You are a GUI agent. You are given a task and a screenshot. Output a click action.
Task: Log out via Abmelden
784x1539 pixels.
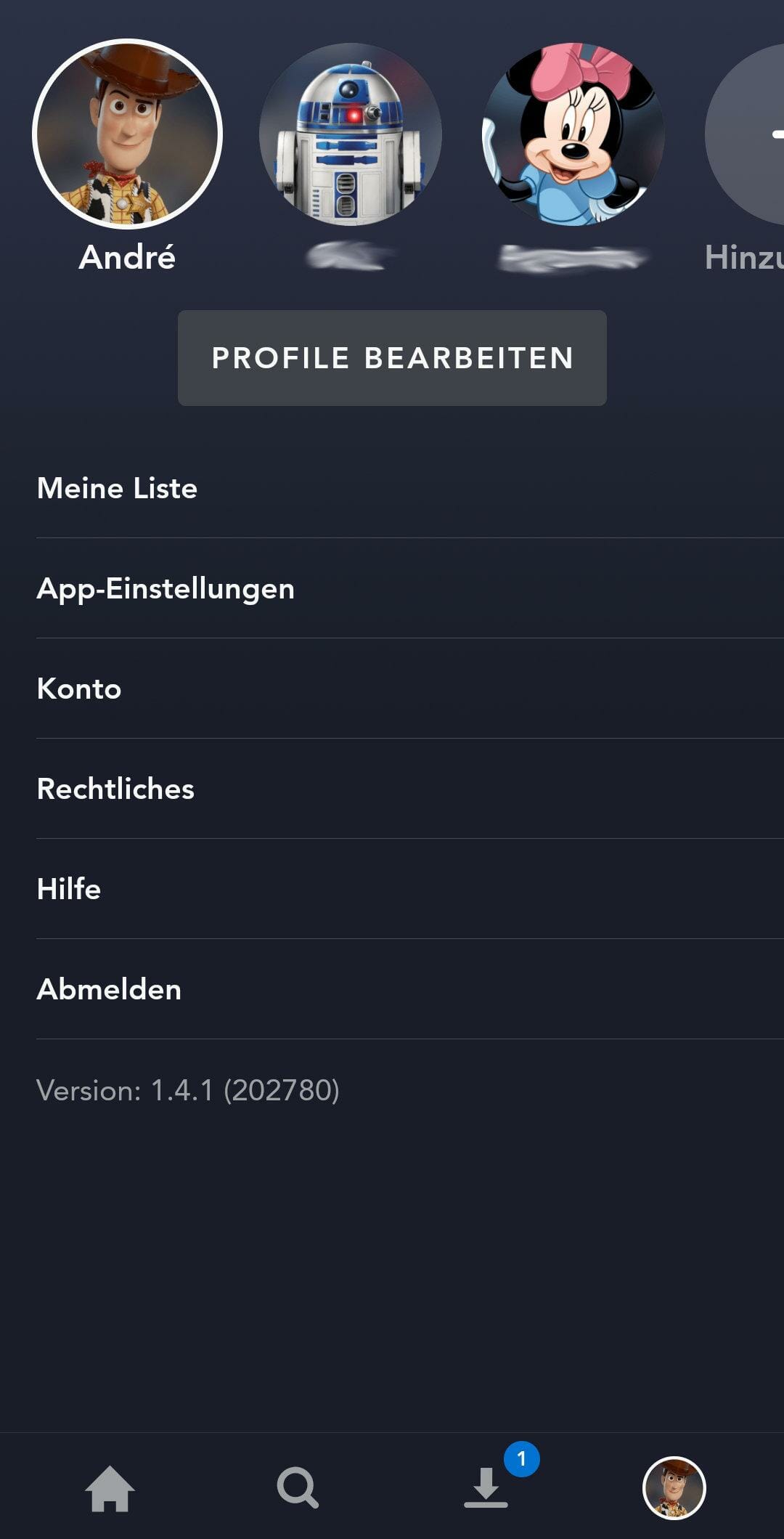pos(410,989)
